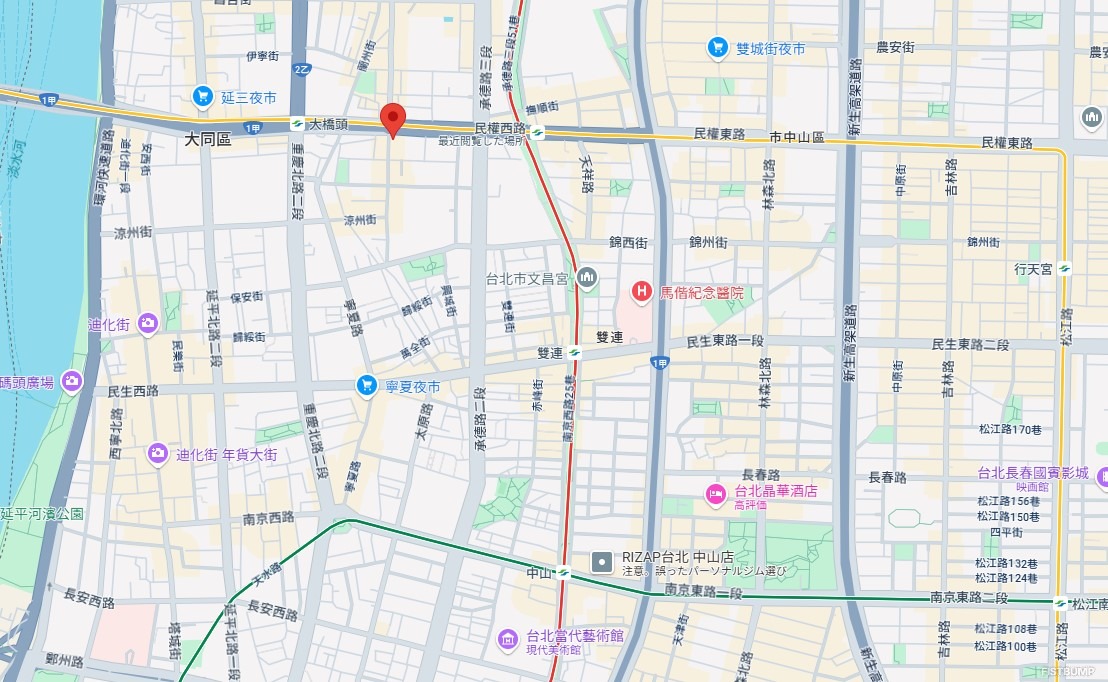Screen dimensions: 1108x682
Task: Tap the 寧夏夜市 night market marker
Action: click(x=367, y=384)
